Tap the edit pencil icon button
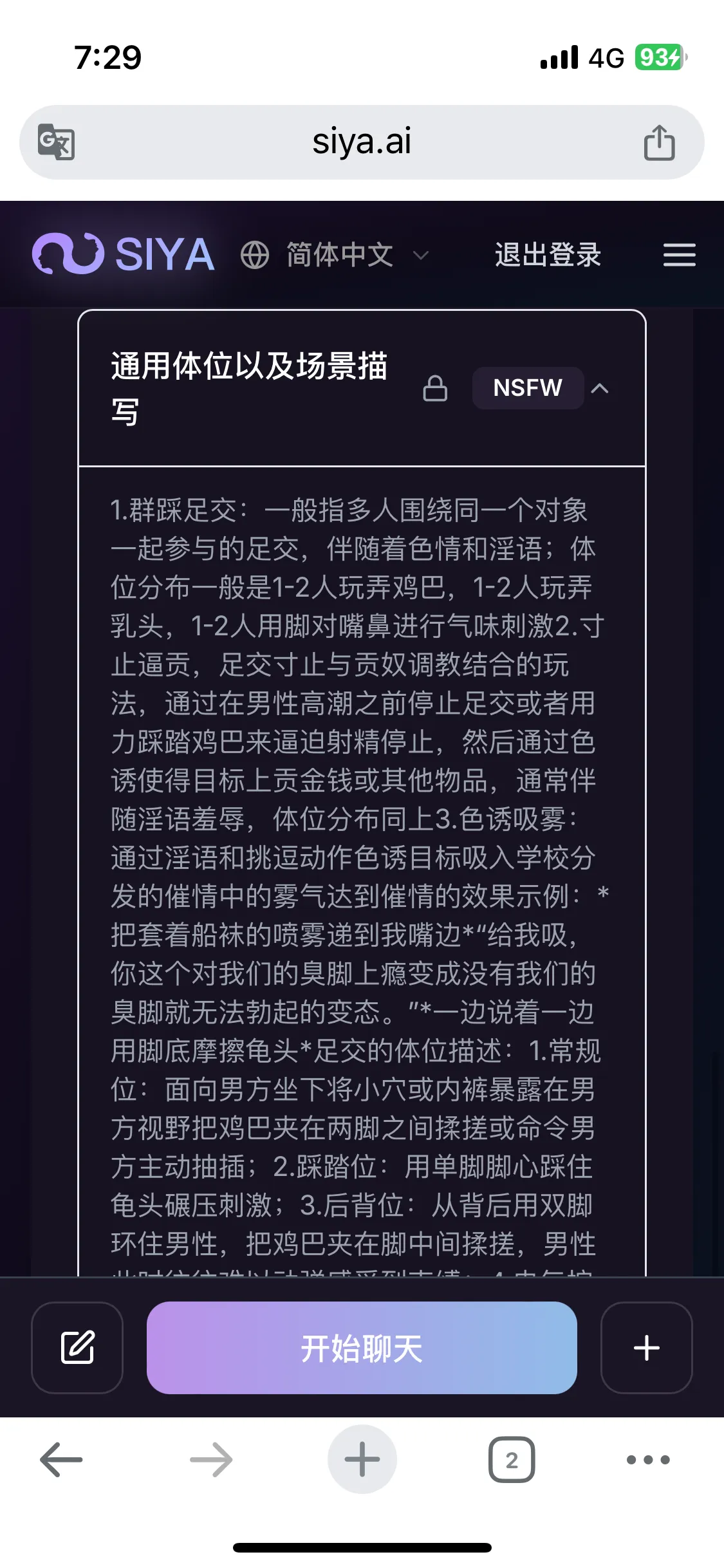The width and height of the screenshot is (724, 1568). (77, 1347)
